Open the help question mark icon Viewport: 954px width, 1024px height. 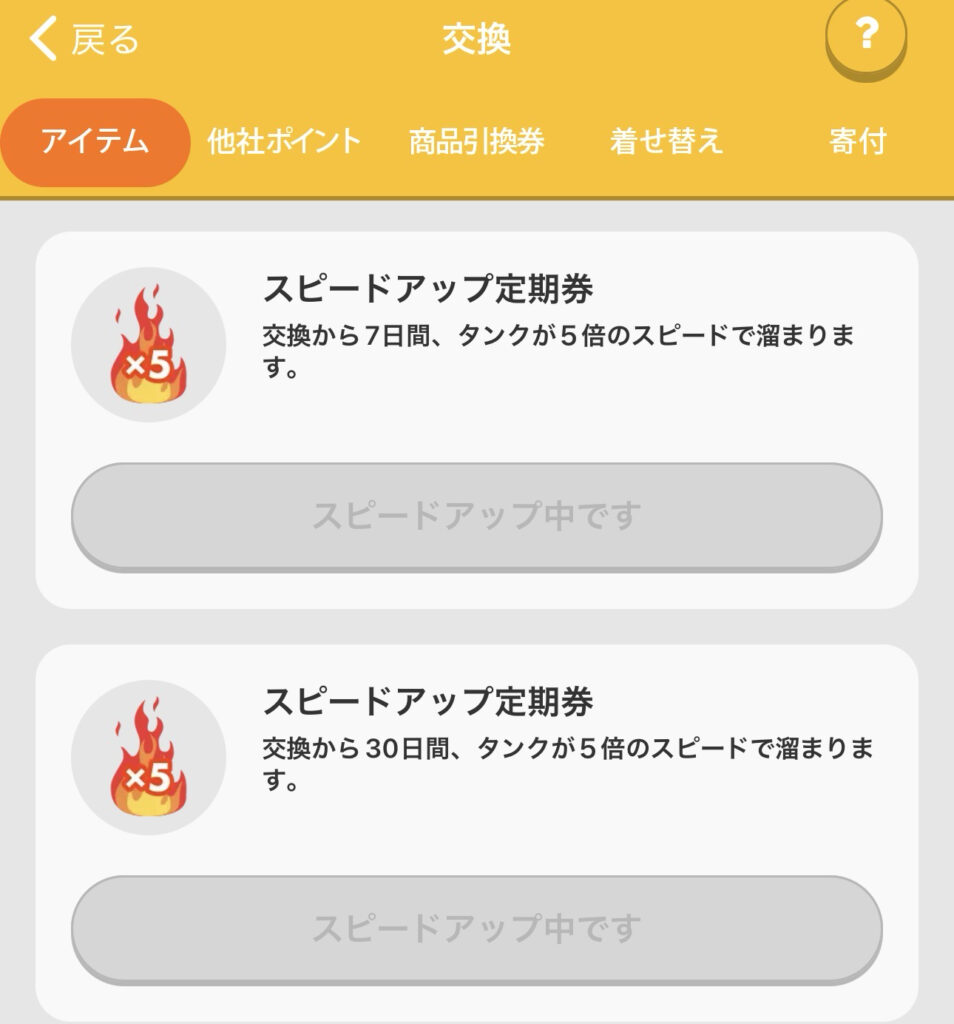coord(866,38)
